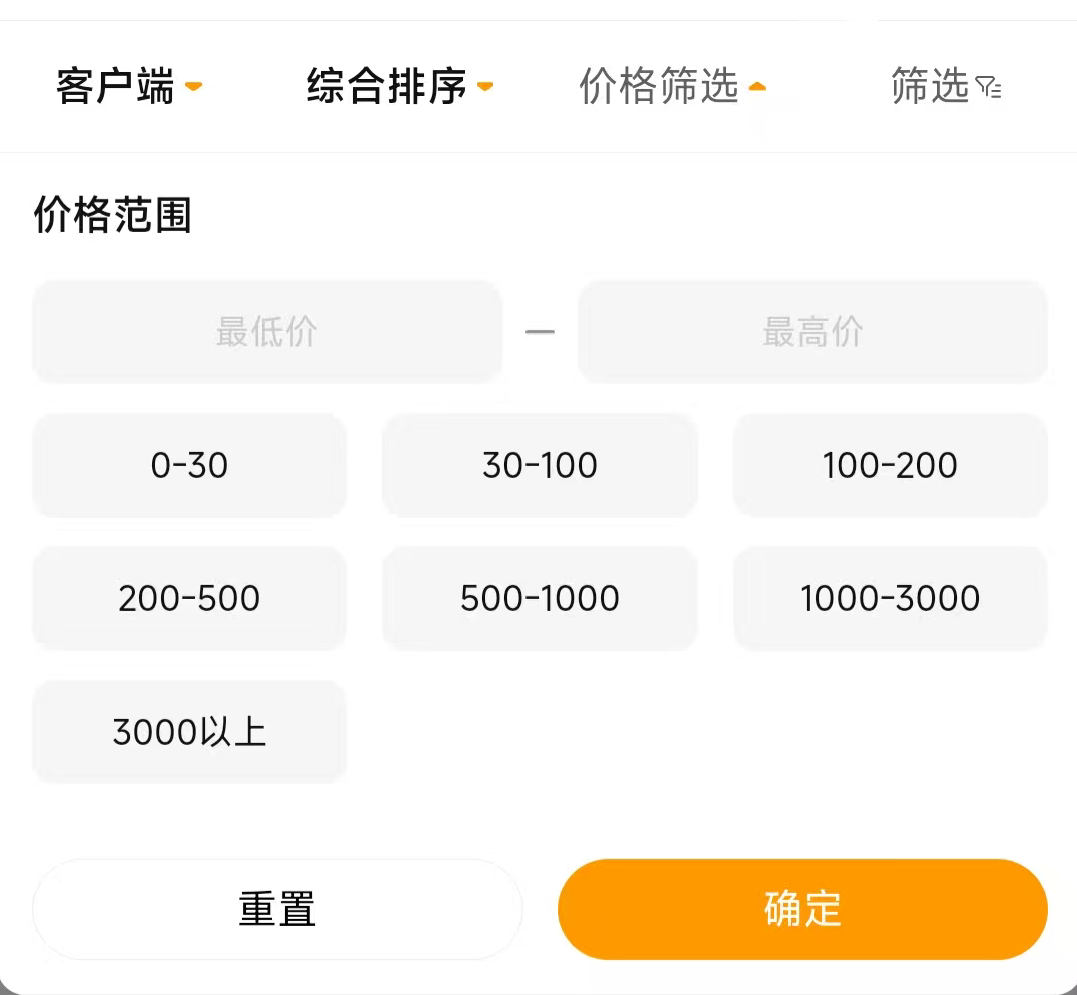
Task: Select the 1000-3000 price range
Action: click(x=890, y=598)
